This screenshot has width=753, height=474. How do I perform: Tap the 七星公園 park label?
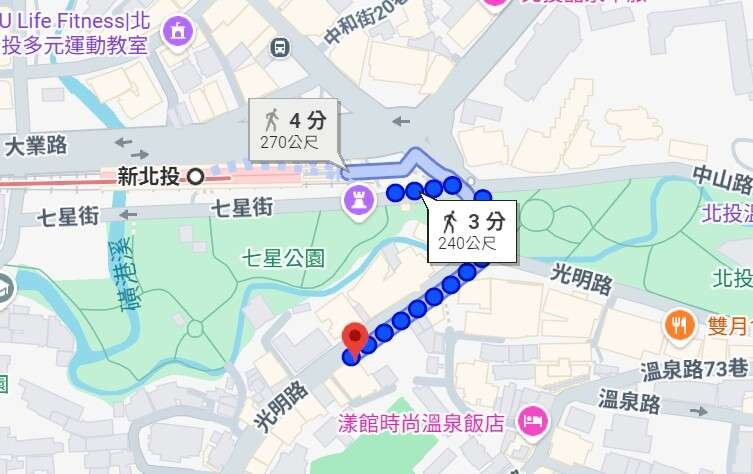[x=283, y=258]
